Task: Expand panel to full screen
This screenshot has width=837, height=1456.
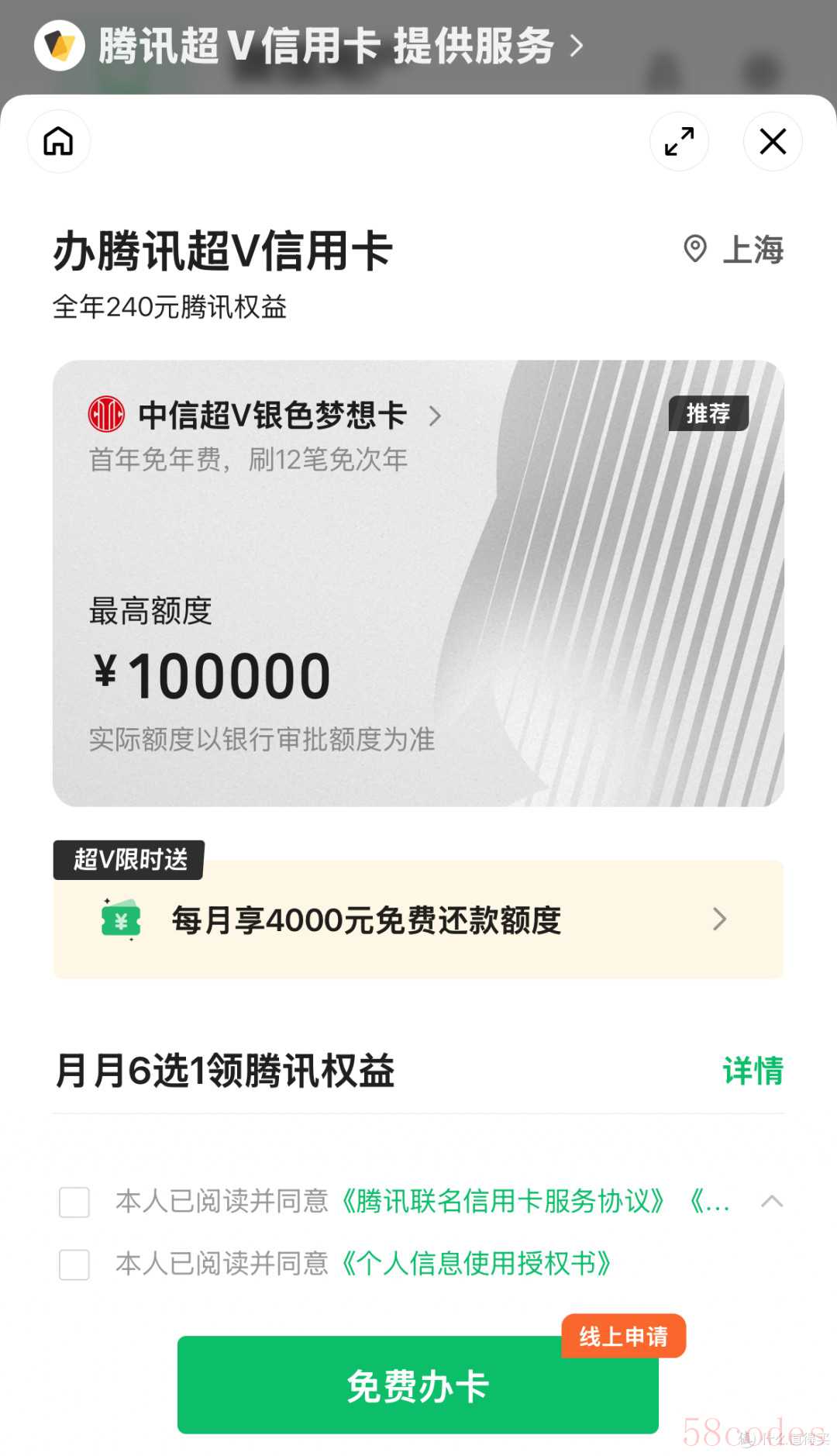Action: [x=679, y=142]
